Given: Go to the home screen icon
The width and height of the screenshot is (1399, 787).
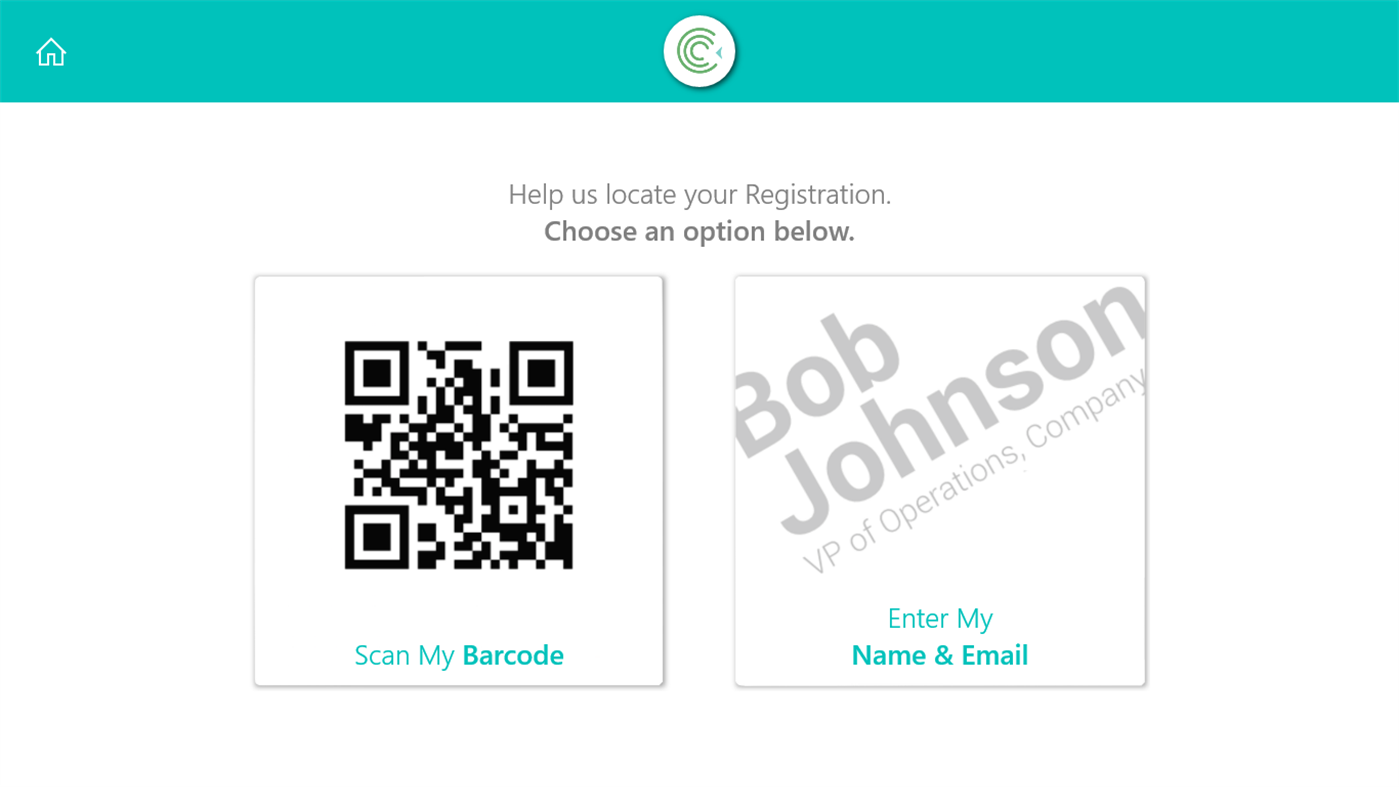Looking at the screenshot, I should (51, 52).
